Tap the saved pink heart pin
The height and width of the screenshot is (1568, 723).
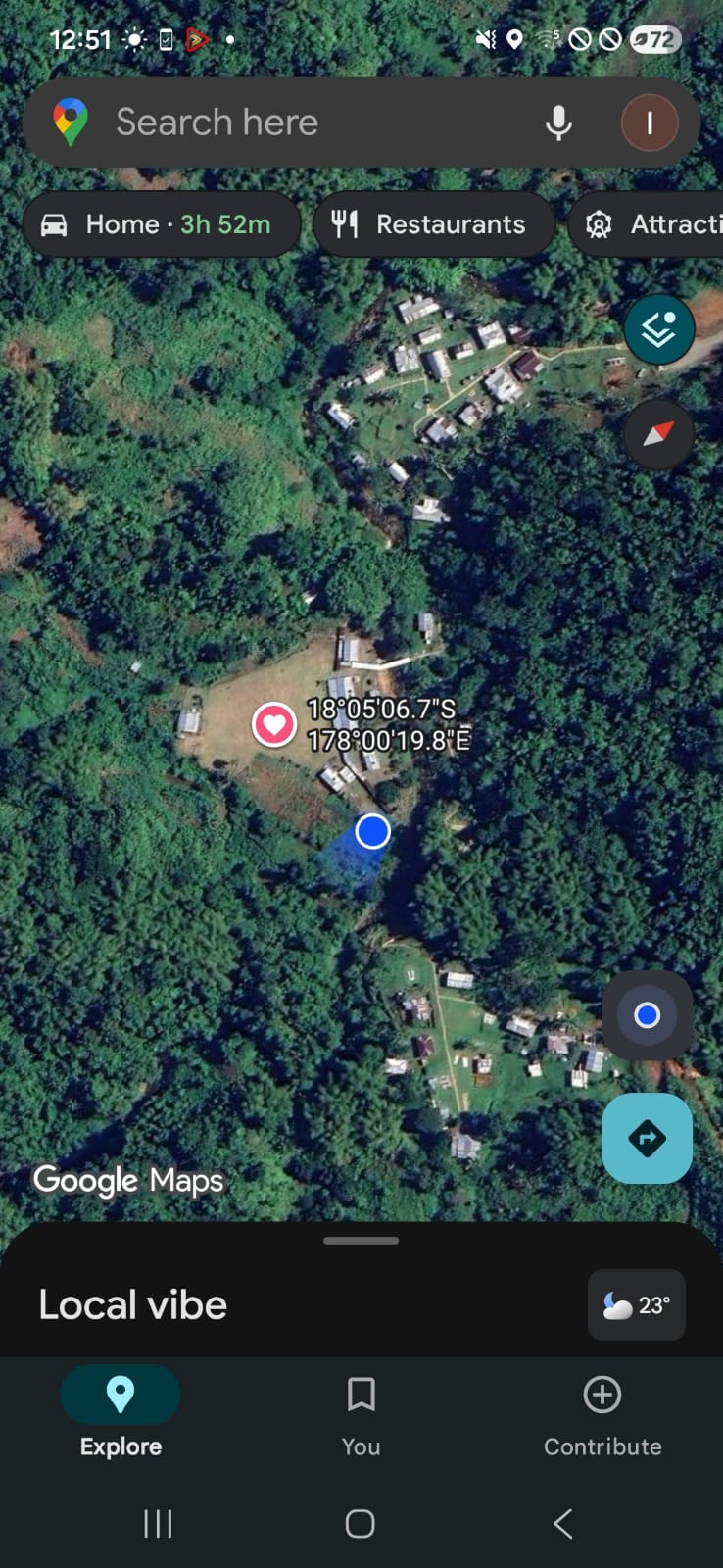(x=273, y=725)
